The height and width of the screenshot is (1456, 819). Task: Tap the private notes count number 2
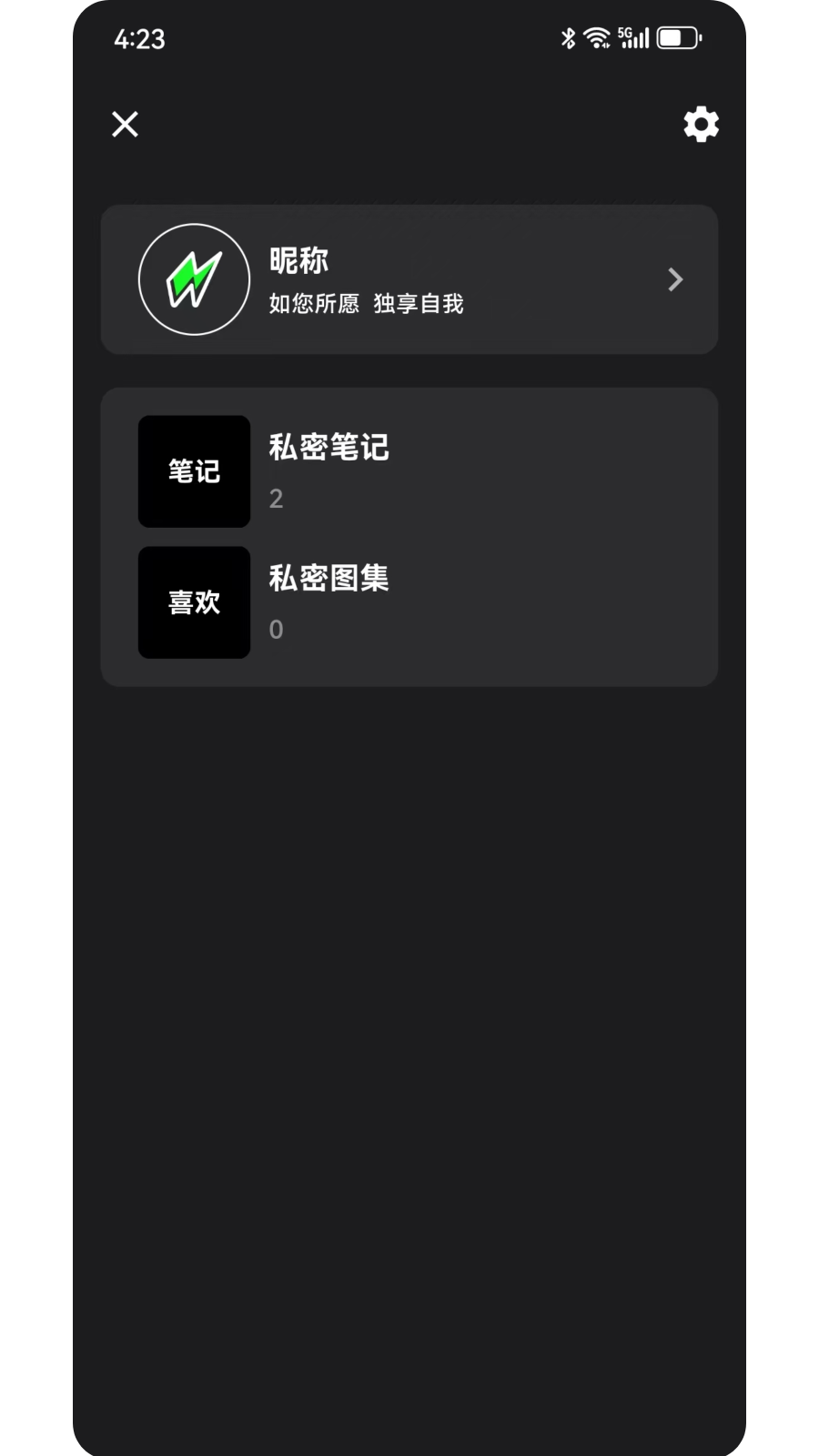coord(277,498)
